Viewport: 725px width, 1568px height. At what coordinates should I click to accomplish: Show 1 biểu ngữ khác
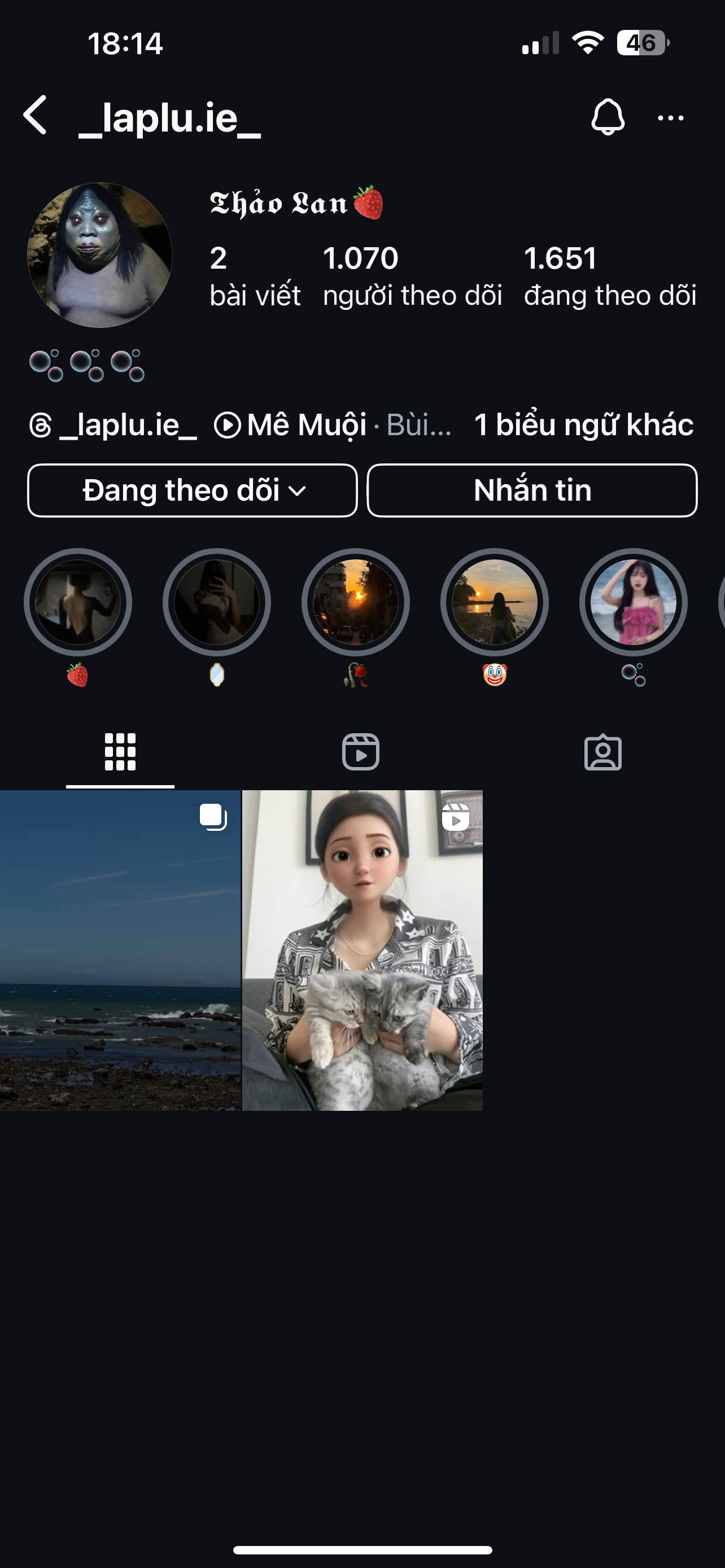click(583, 425)
